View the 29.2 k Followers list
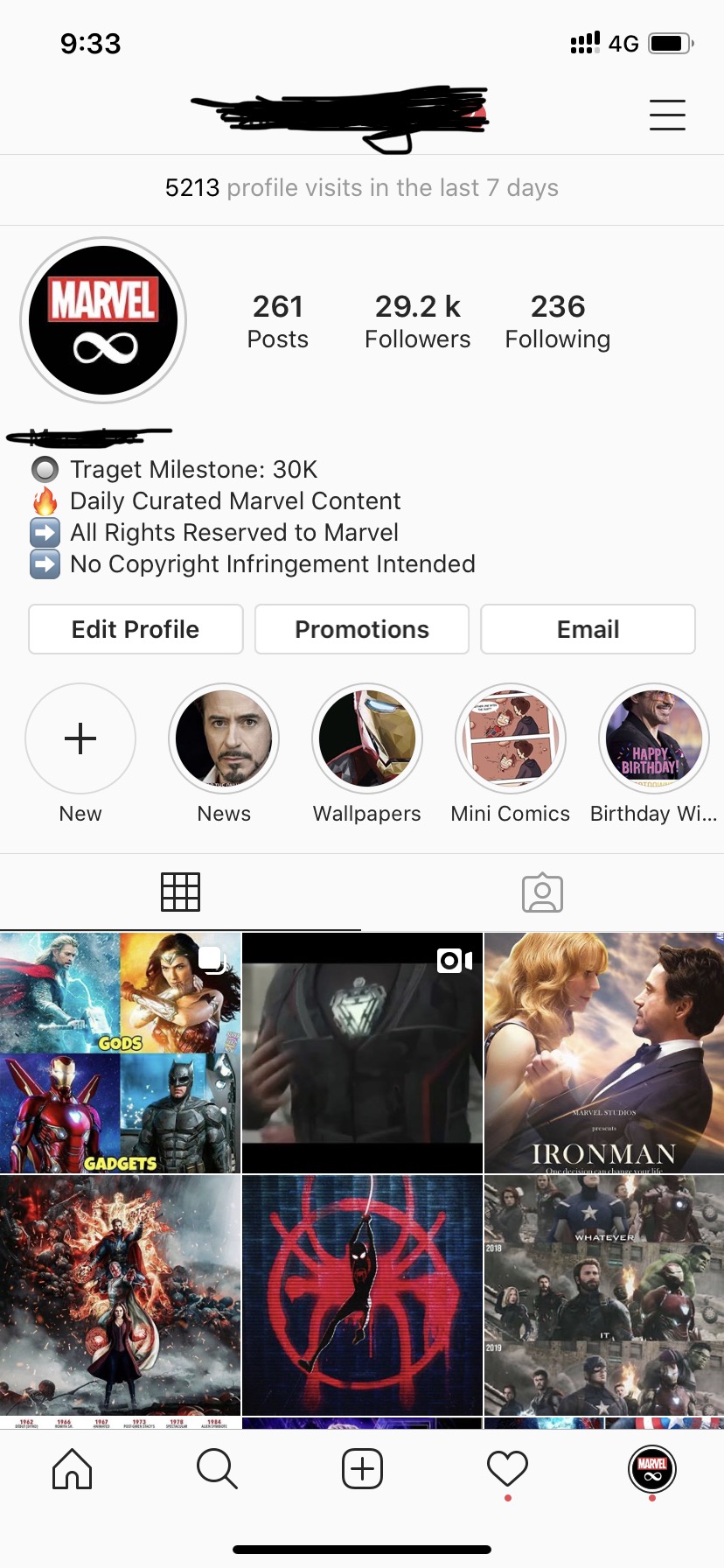Viewport: 724px width, 1568px height. click(x=418, y=321)
